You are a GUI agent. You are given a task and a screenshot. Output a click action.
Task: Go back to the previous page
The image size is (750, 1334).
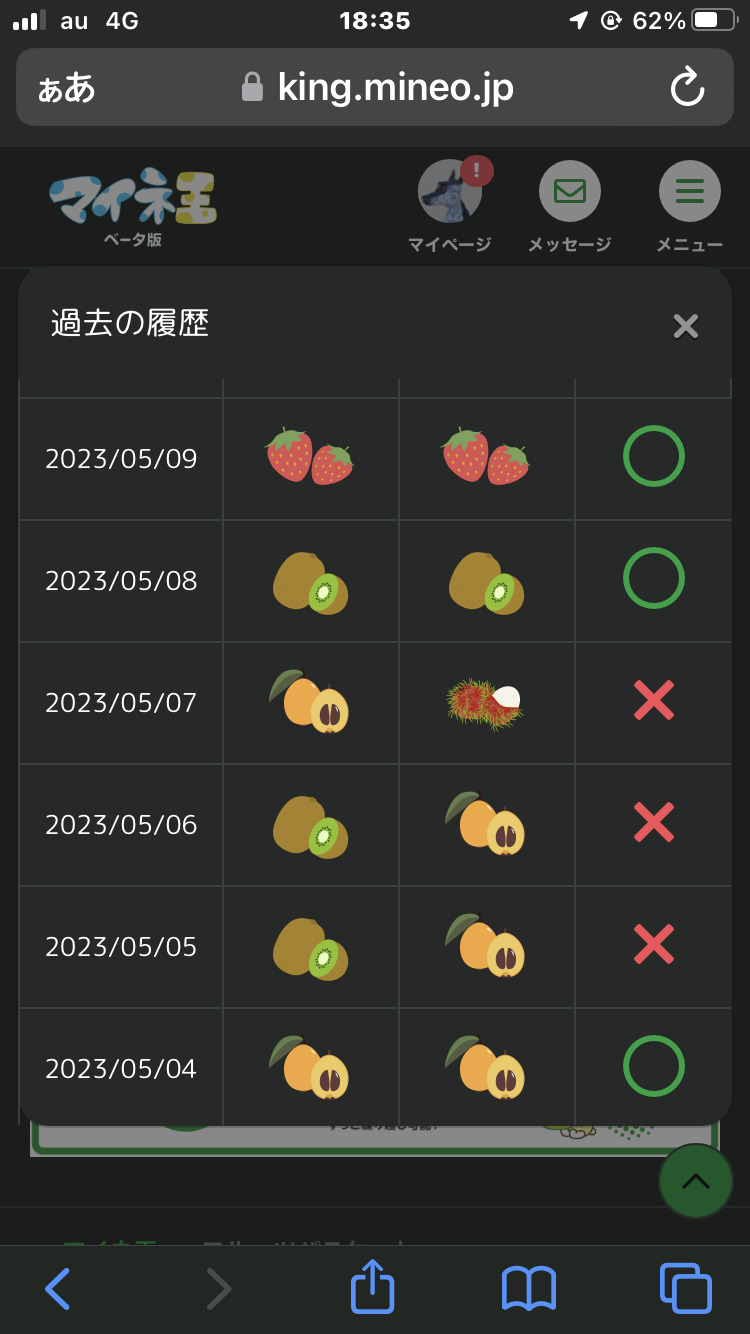pyautogui.click(x=58, y=1289)
